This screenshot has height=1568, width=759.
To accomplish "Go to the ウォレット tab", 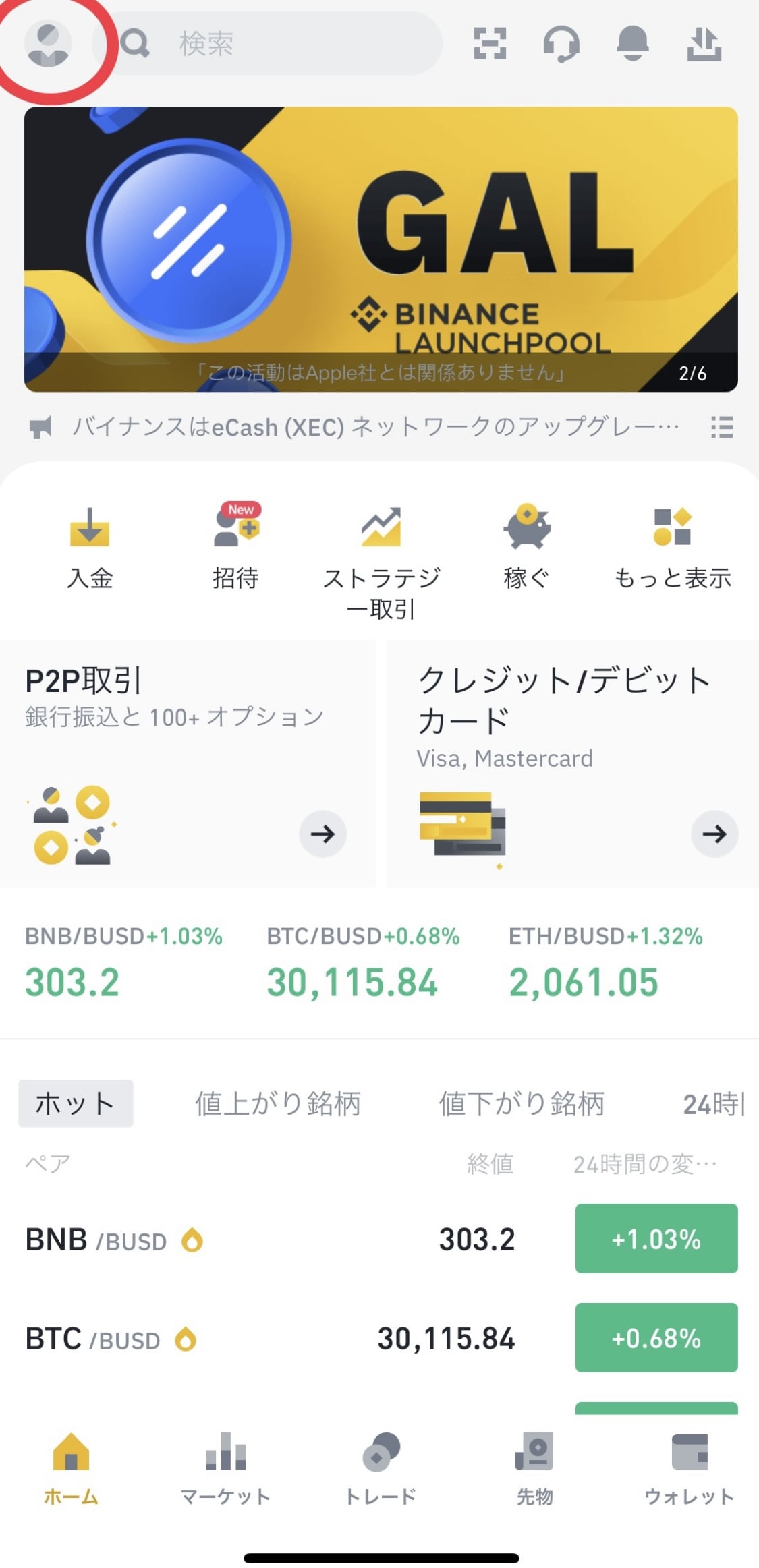I will 690,1469.
